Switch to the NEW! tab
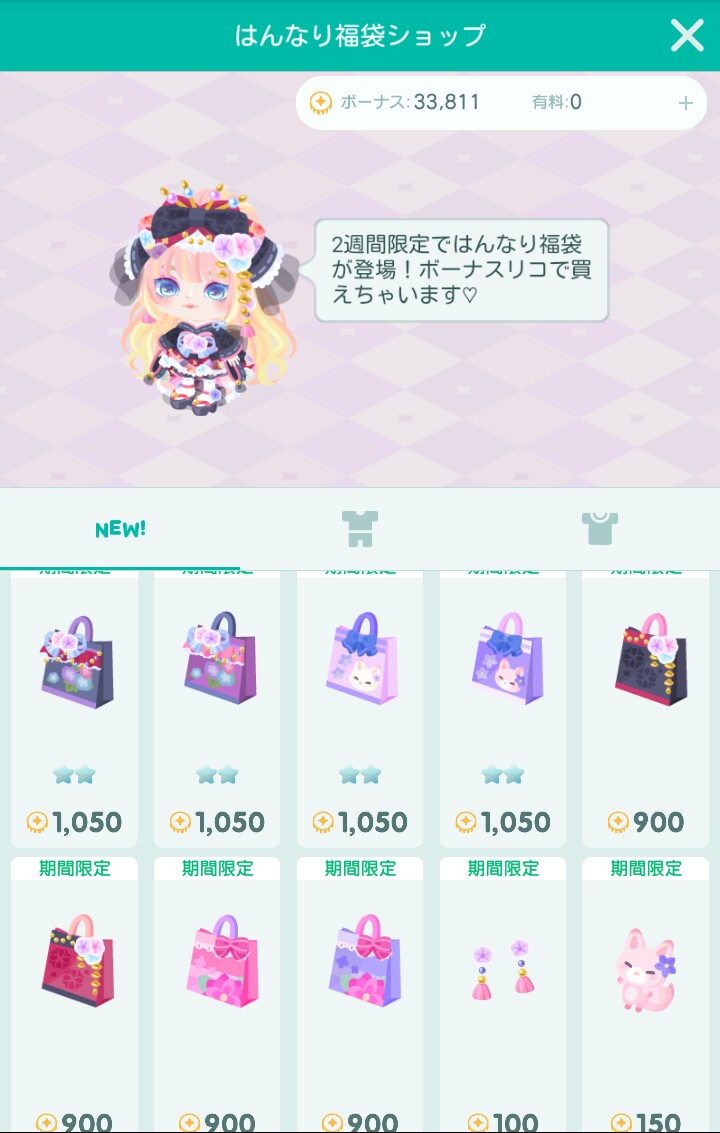The height and width of the screenshot is (1133, 720). coord(120,529)
